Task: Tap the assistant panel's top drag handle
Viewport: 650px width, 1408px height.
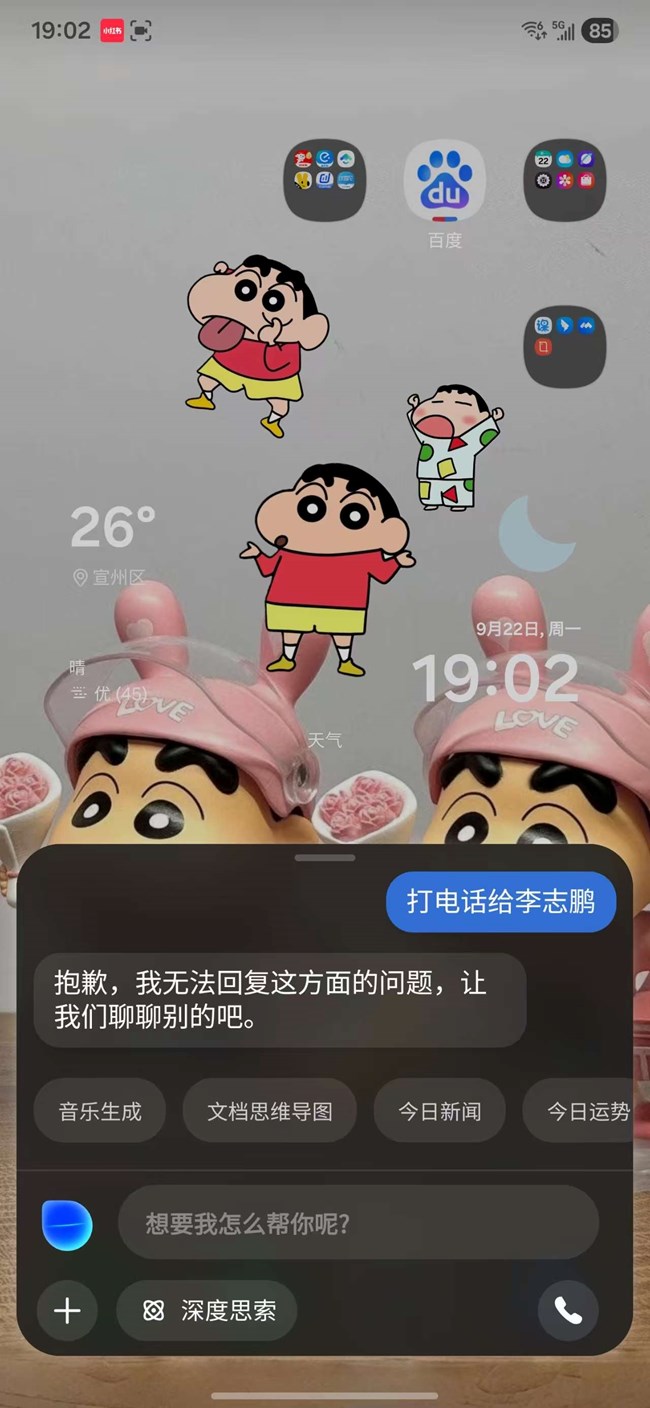Action: [x=325, y=857]
